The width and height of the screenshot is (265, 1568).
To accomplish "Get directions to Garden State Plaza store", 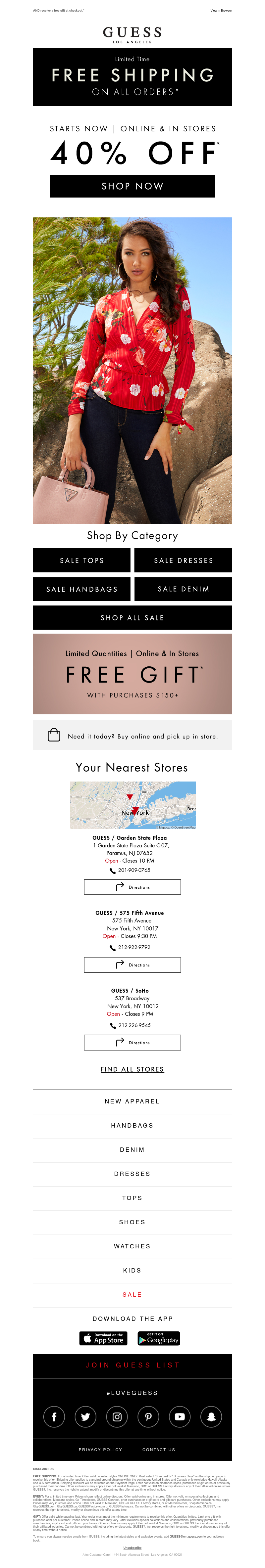I will point(132,887).
